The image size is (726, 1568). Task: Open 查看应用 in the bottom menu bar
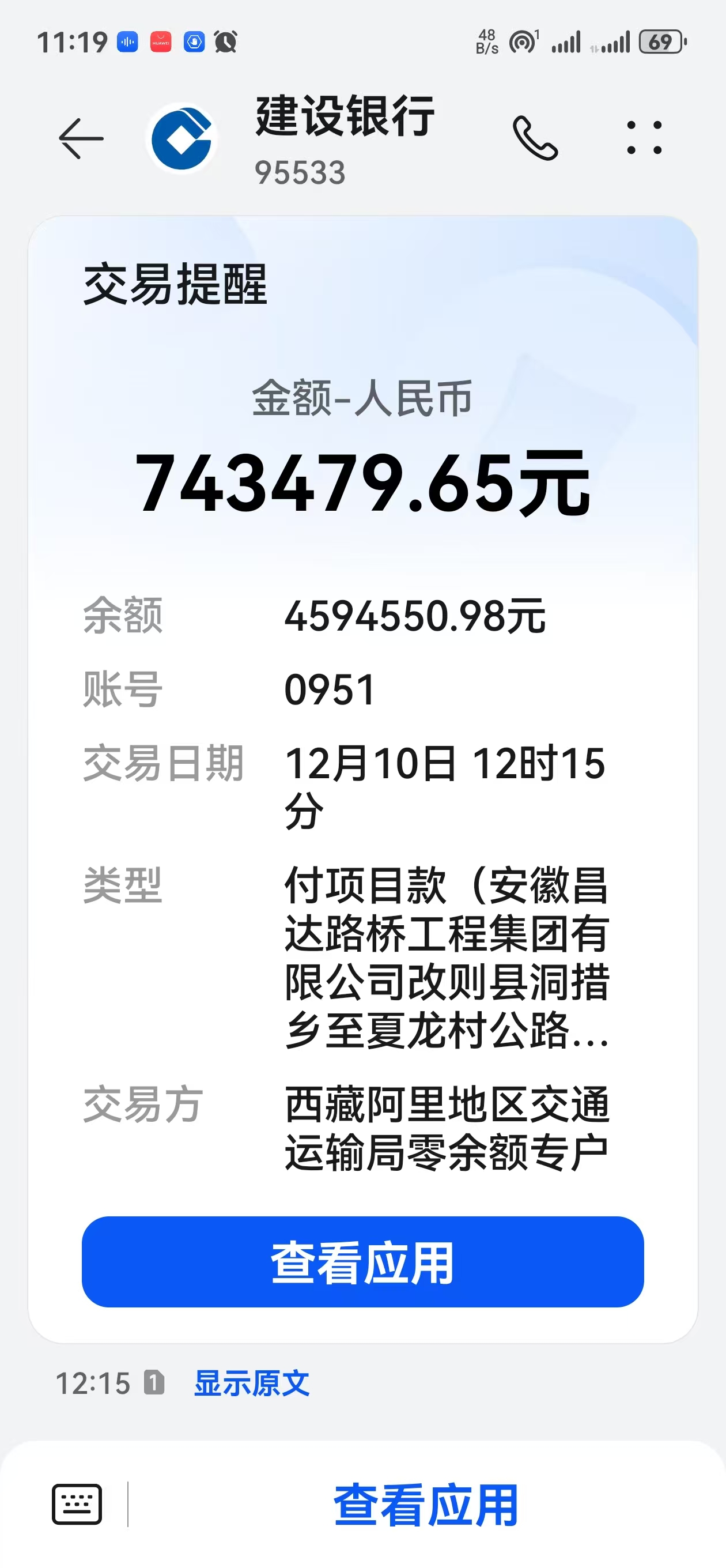tap(425, 1505)
